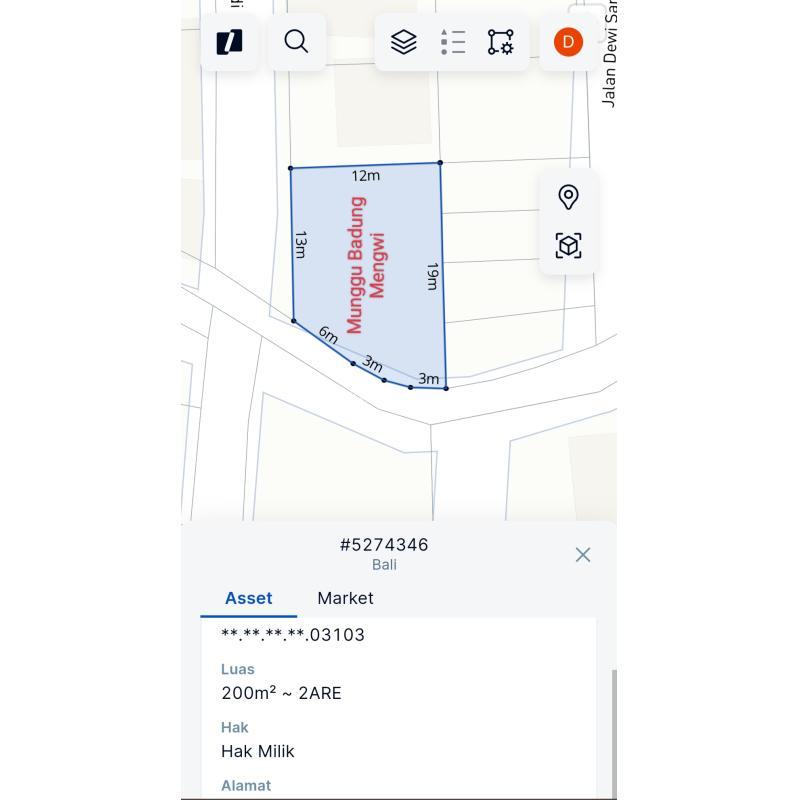Show the map legend list

(452, 42)
